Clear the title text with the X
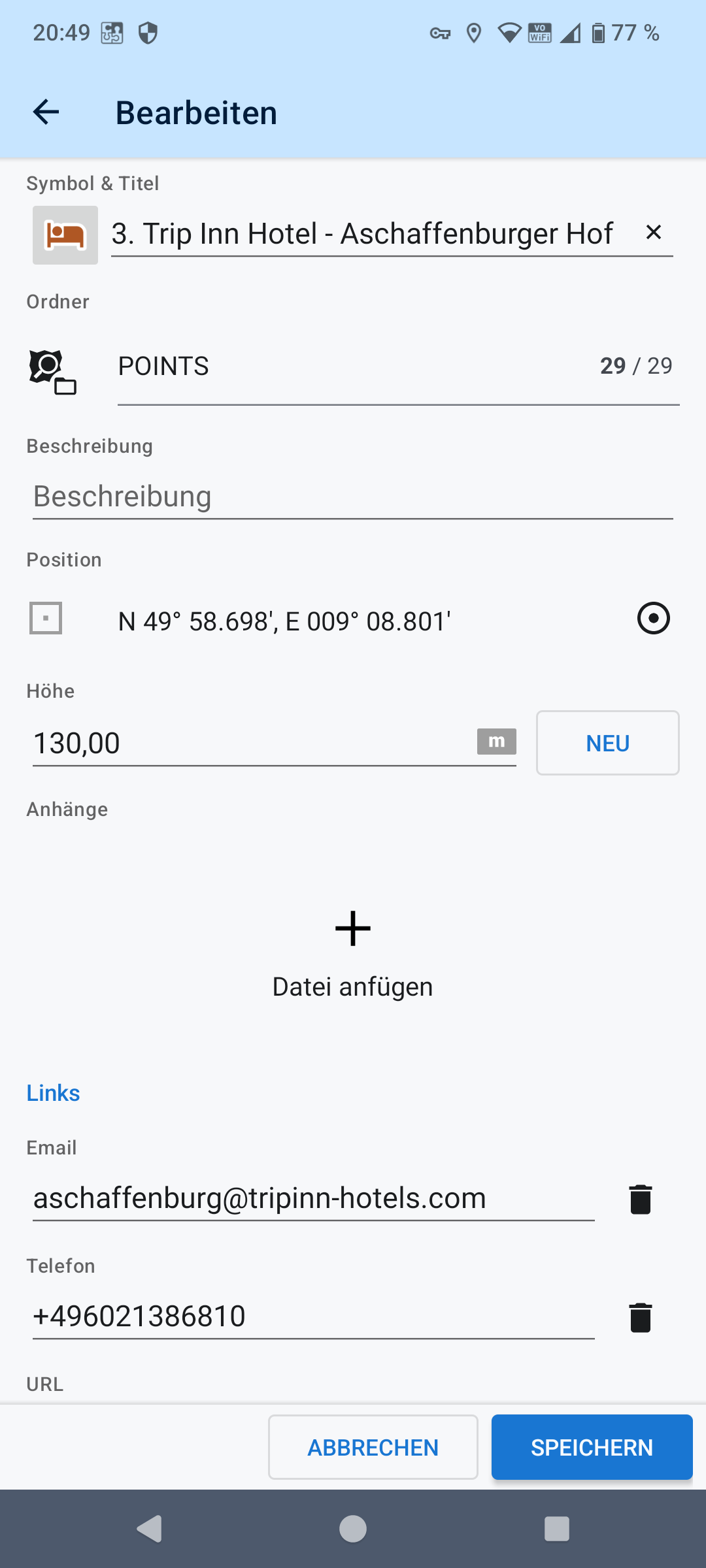 pos(653,233)
